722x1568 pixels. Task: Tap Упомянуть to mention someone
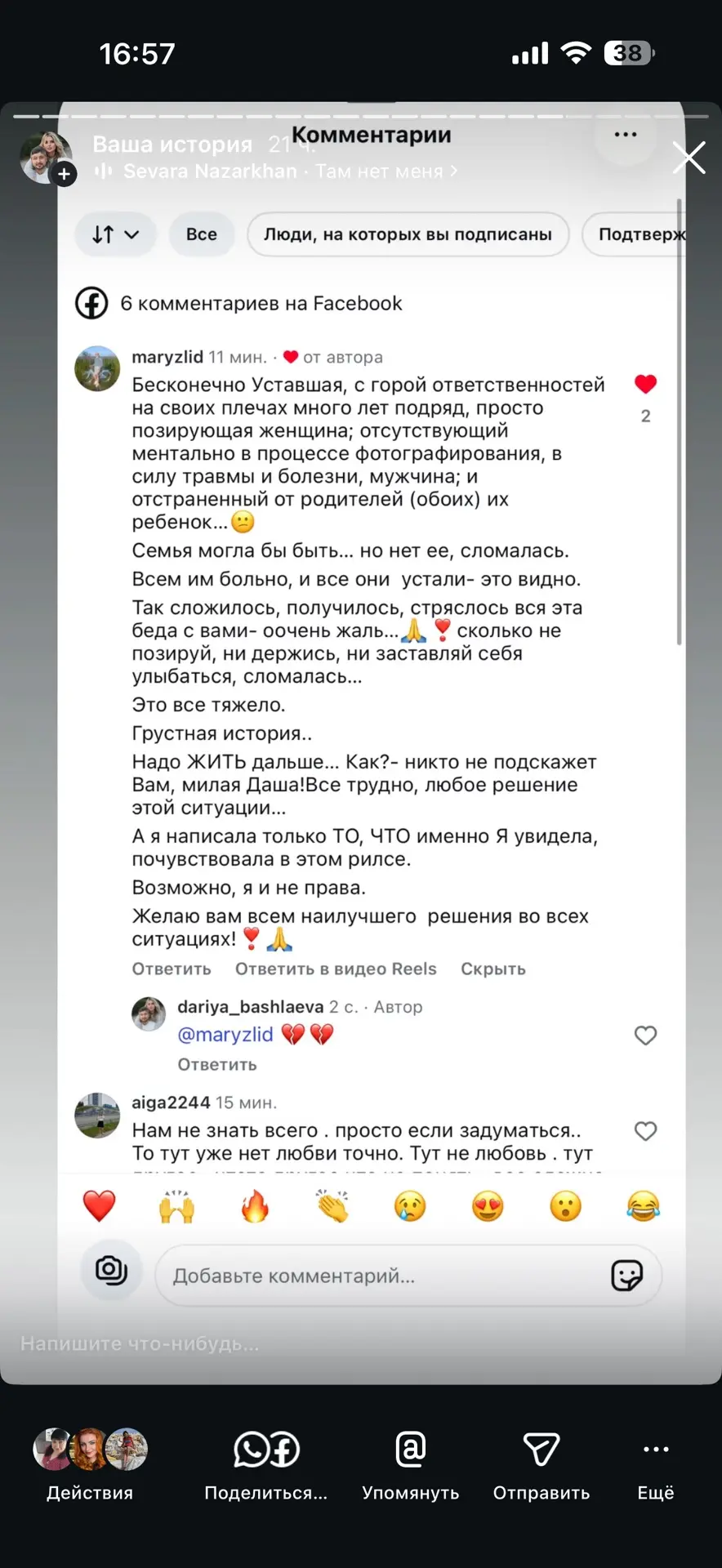coord(411,1465)
